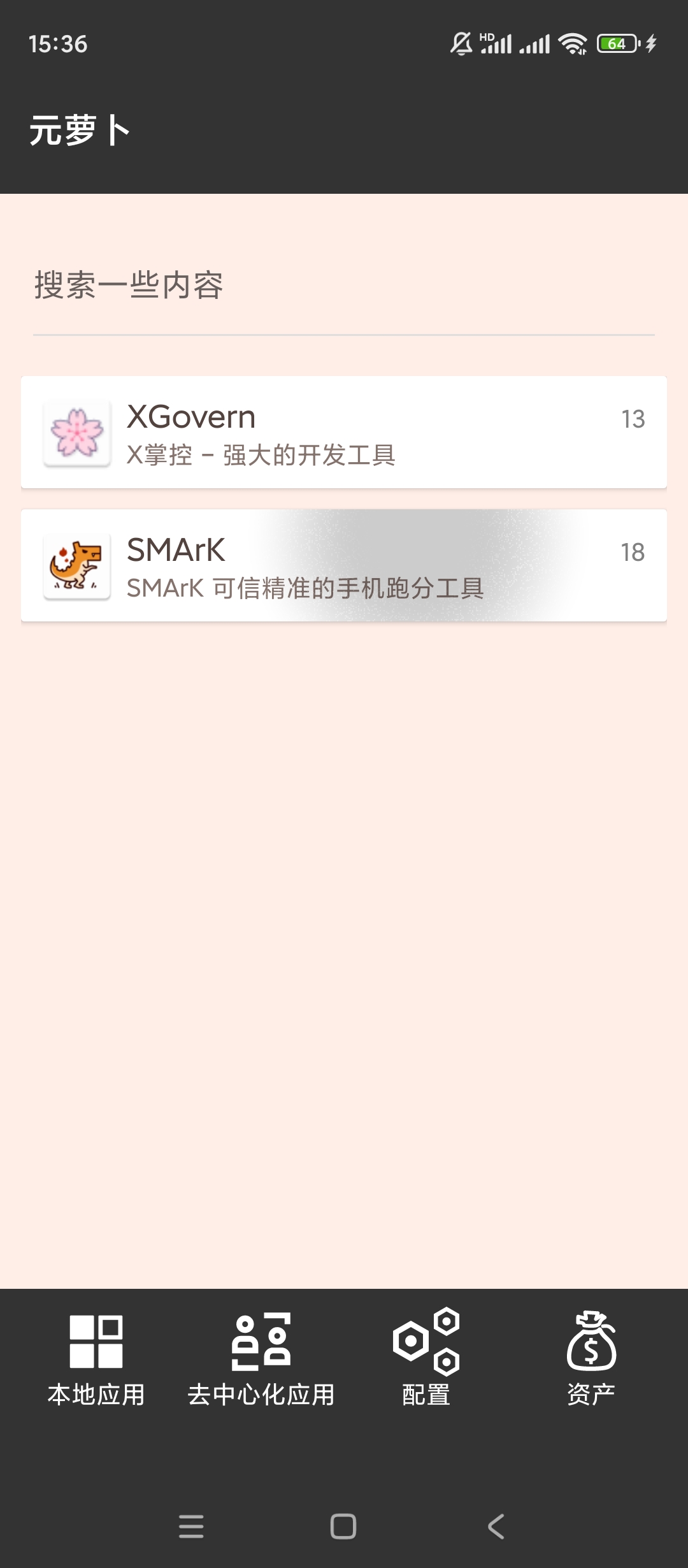Image resolution: width=688 pixels, height=1568 pixels.
Task: Go to the 去中心化应用 tab
Action: coord(261,1358)
